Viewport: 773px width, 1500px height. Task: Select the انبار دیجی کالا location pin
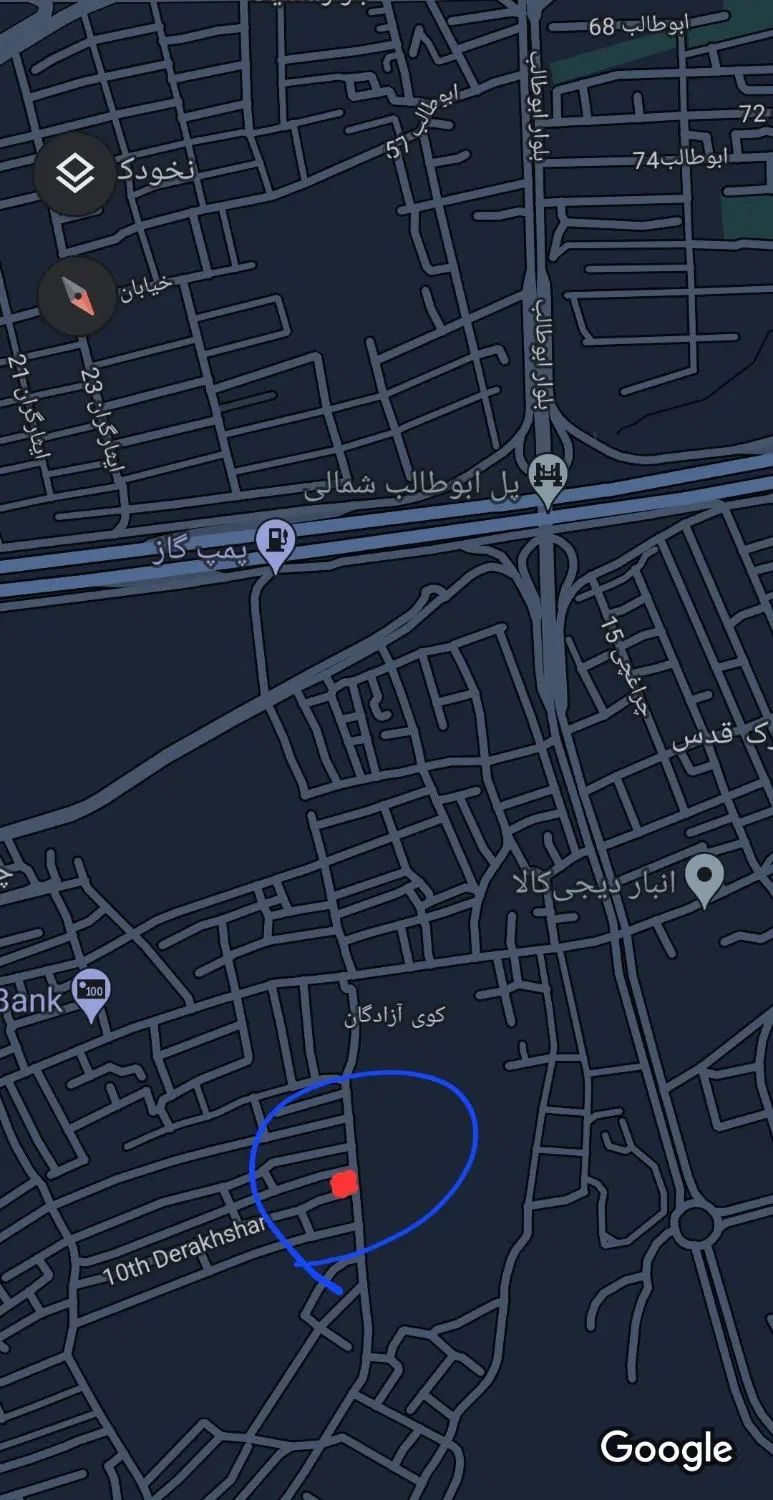[705, 877]
